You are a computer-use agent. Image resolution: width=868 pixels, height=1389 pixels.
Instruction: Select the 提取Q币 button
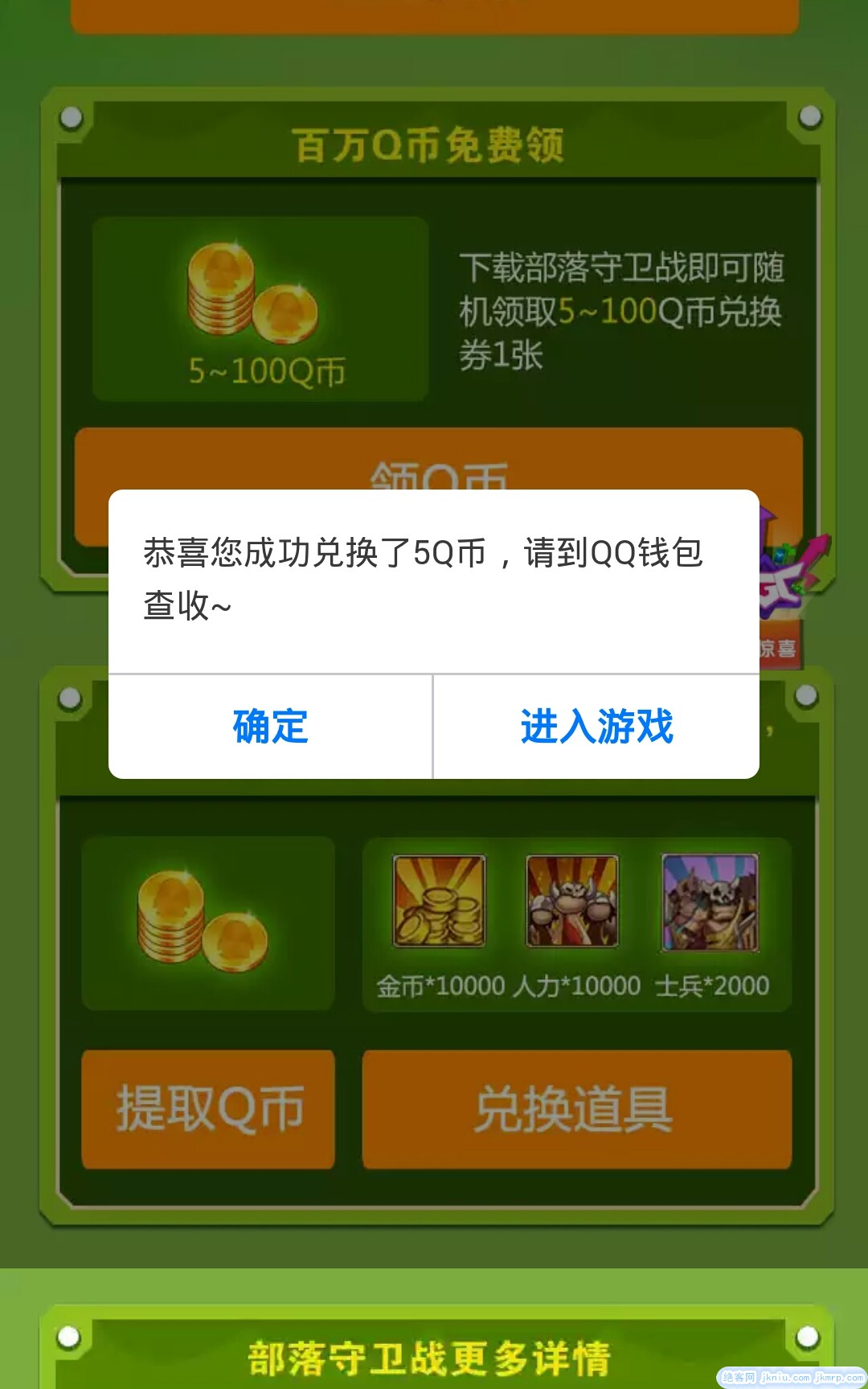208,1108
